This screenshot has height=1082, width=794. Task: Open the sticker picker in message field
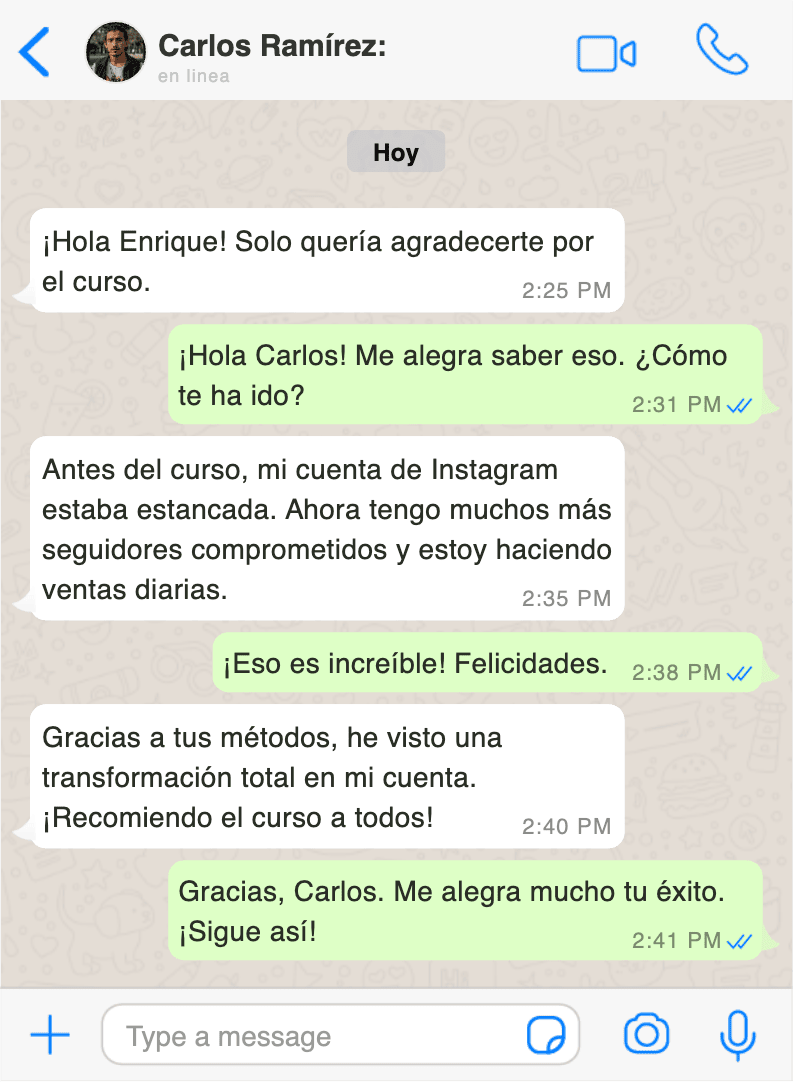[546, 1036]
